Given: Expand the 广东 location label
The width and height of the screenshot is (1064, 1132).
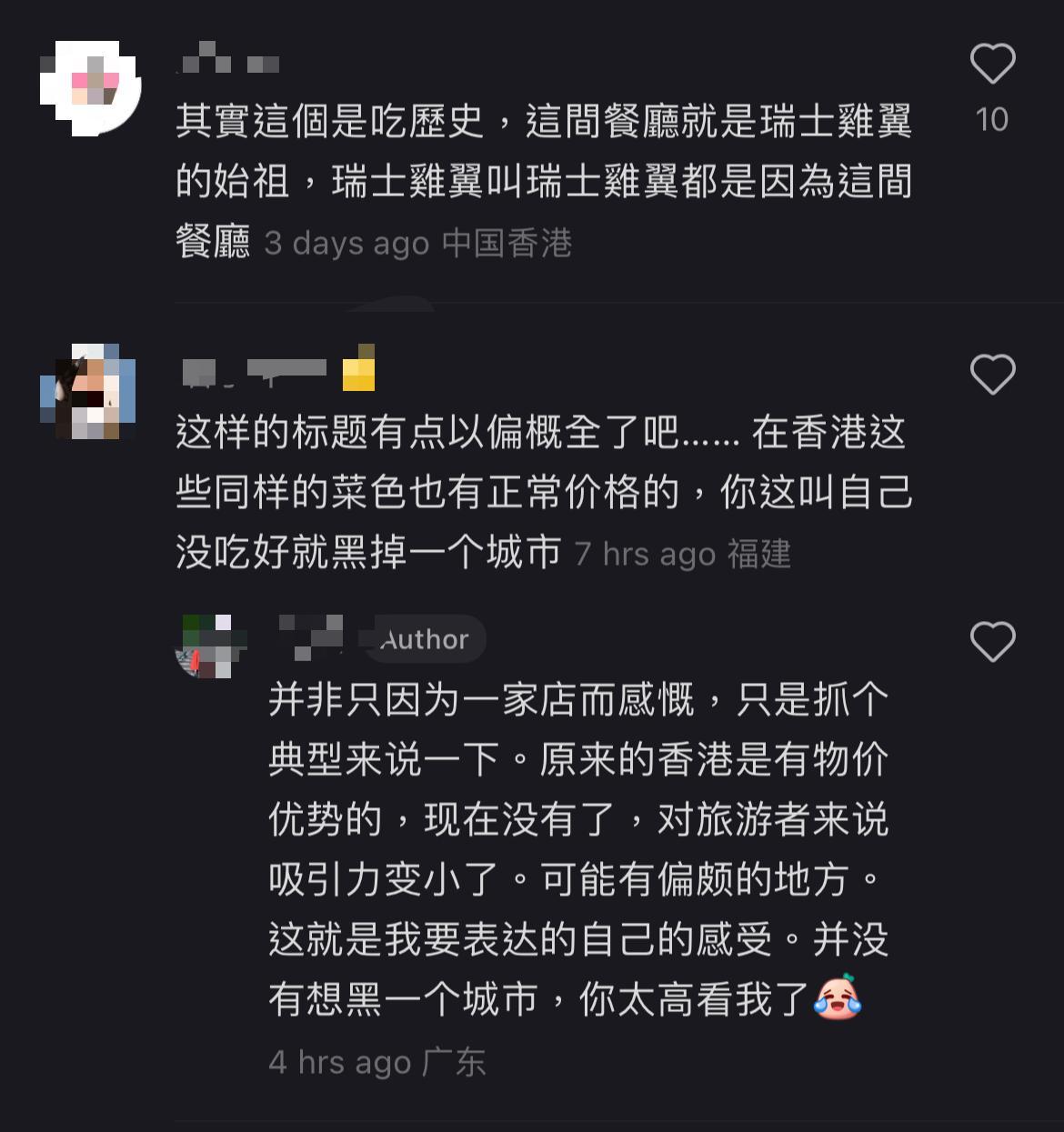Looking at the screenshot, I should click(459, 1061).
